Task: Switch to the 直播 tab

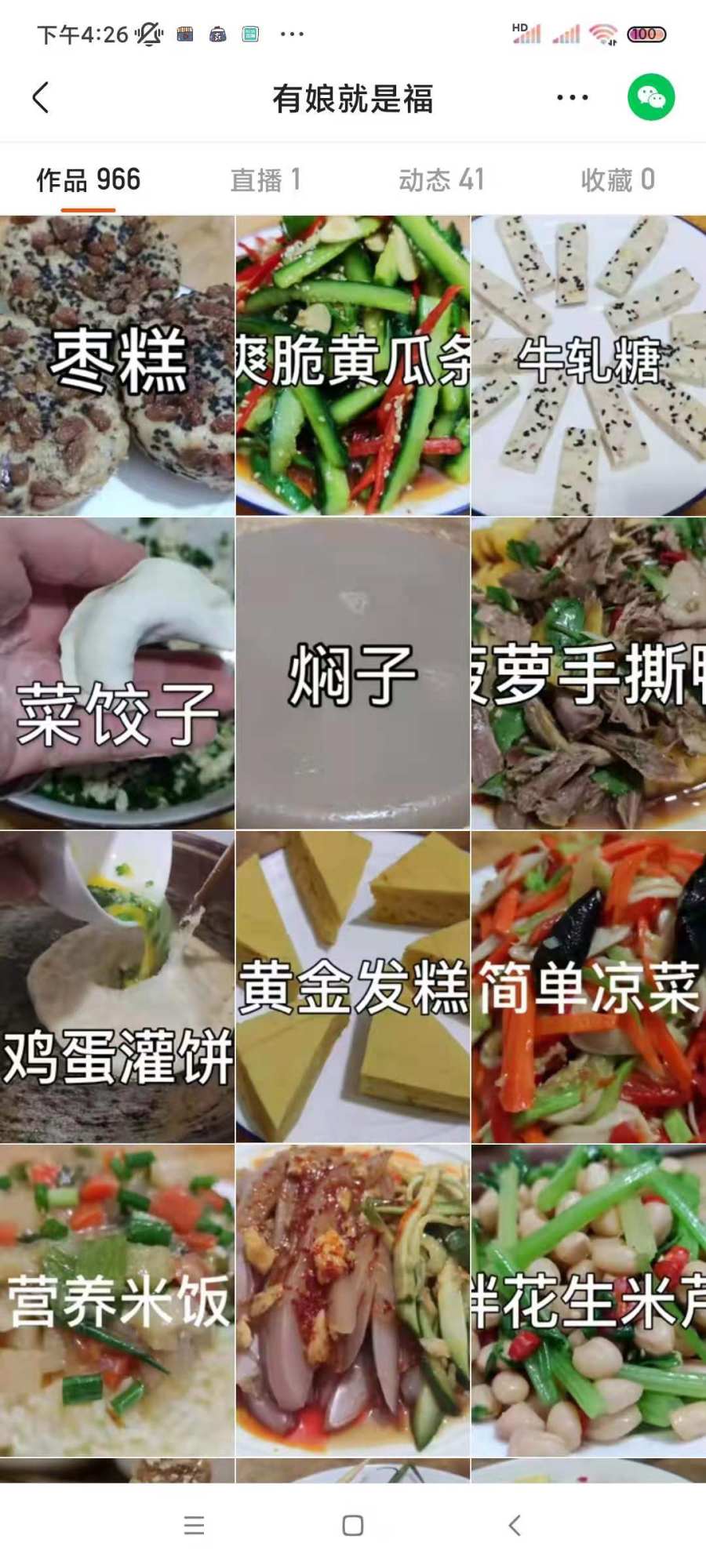Action: coord(265,180)
